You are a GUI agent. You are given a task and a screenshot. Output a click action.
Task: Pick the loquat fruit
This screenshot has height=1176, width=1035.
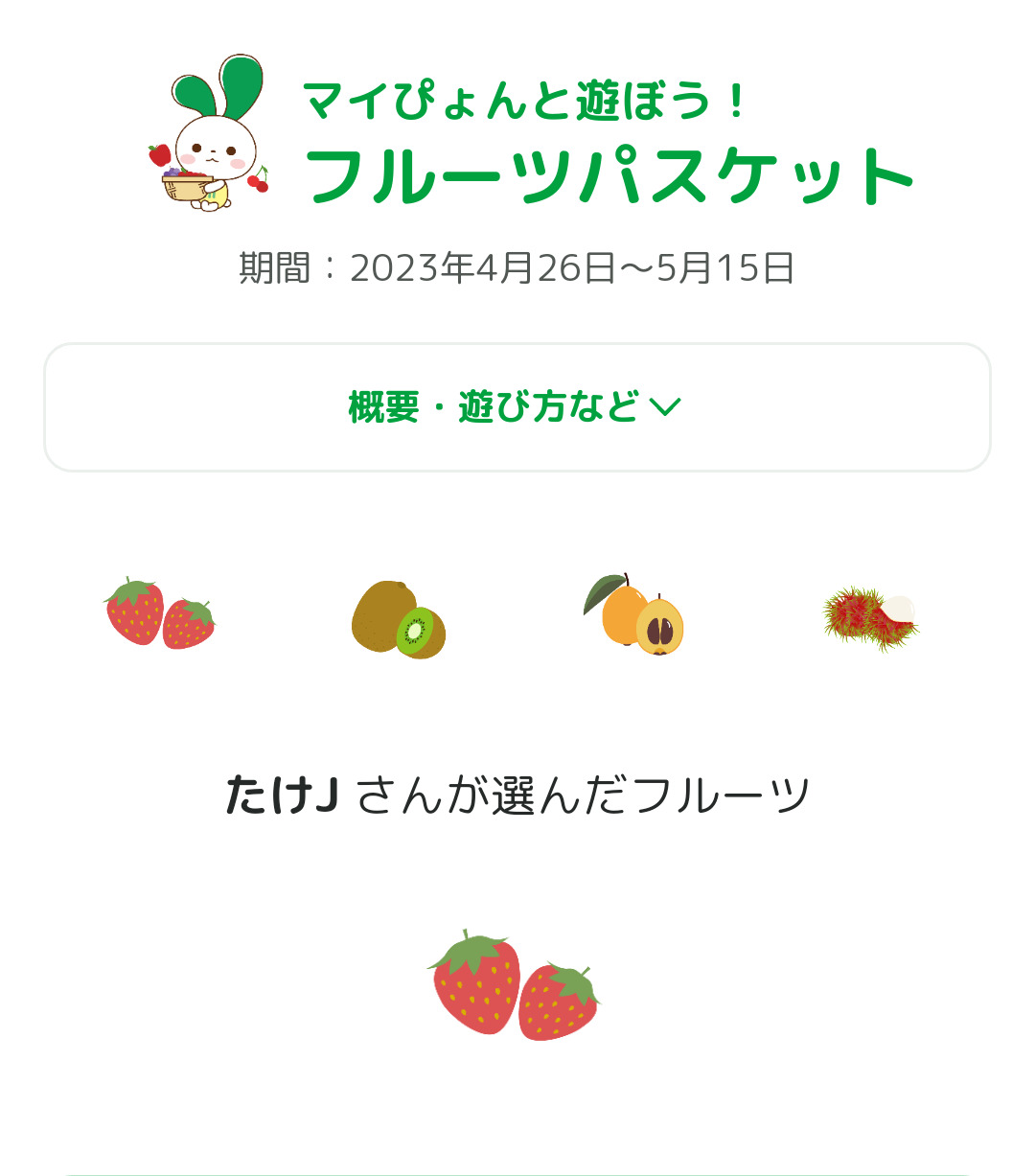click(x=633, y=615)
